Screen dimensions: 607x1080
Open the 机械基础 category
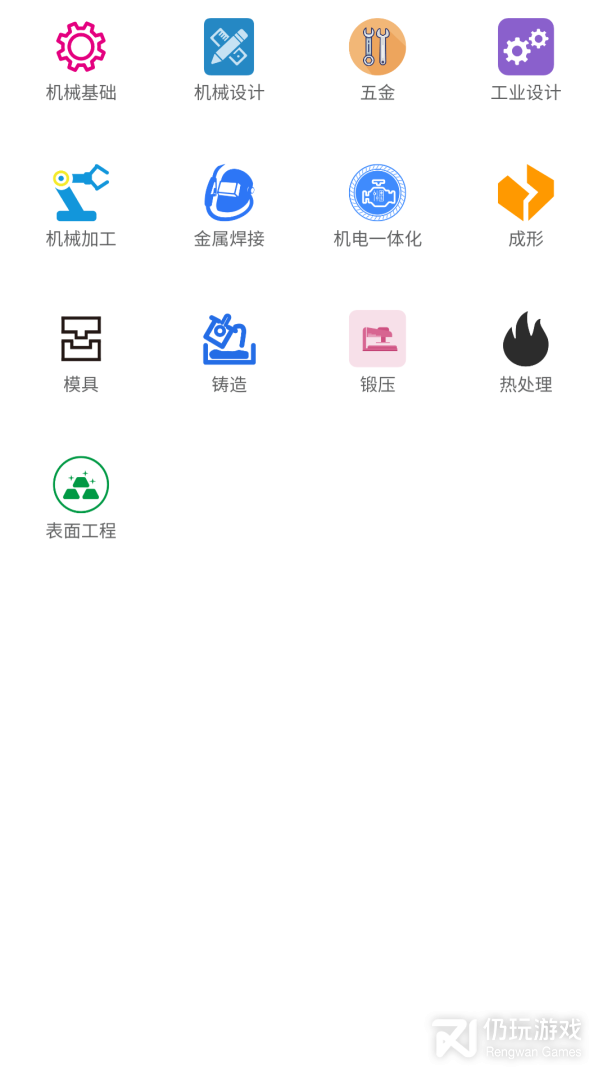81,48
